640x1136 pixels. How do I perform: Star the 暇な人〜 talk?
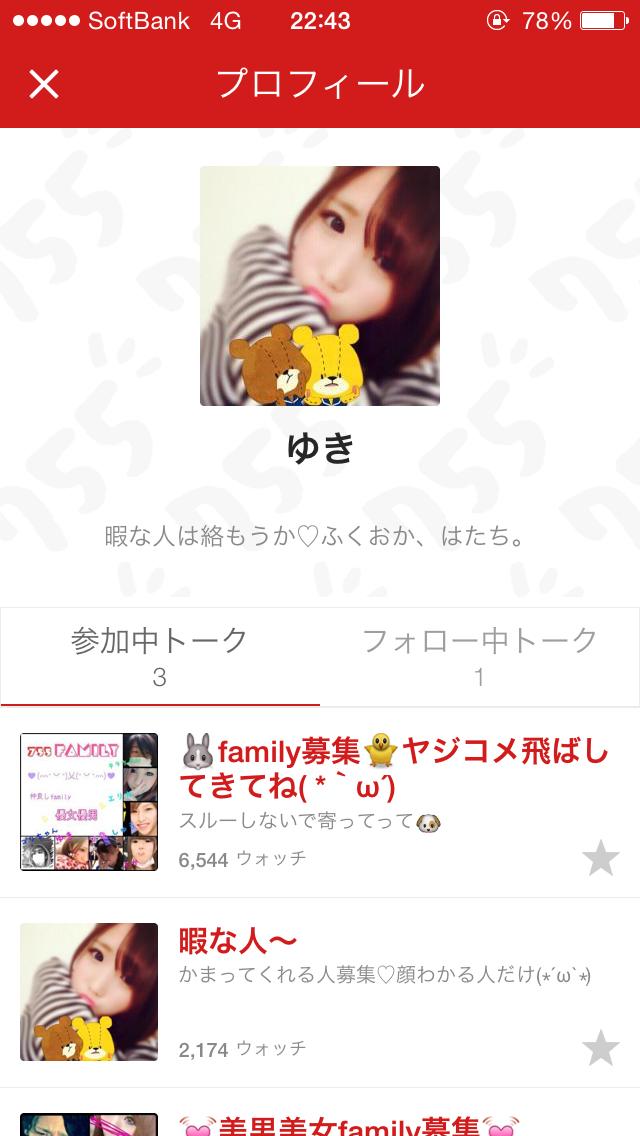pos(601,1048)
